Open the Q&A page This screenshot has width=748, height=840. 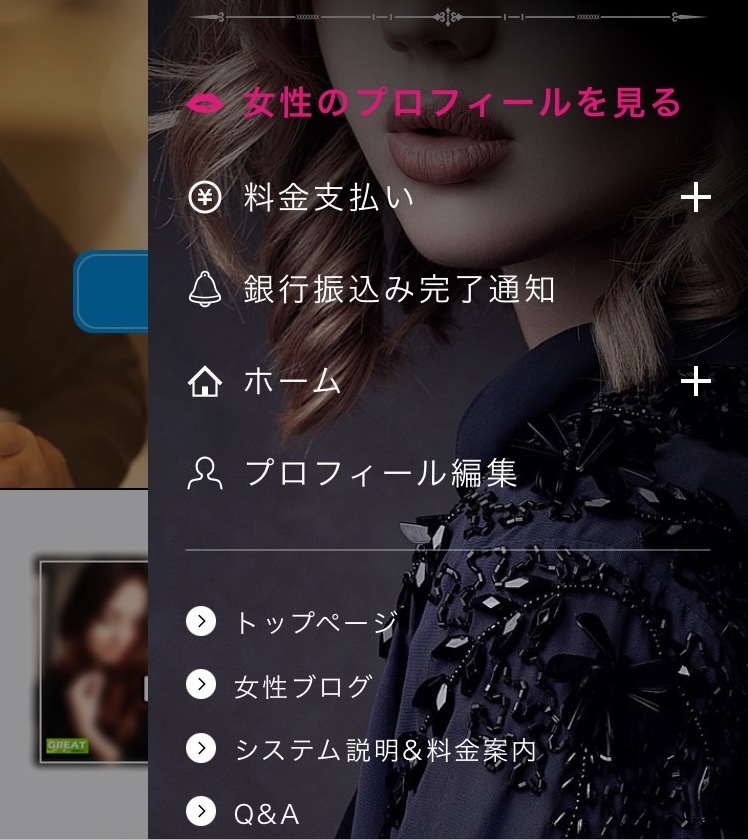coord(266,813)
